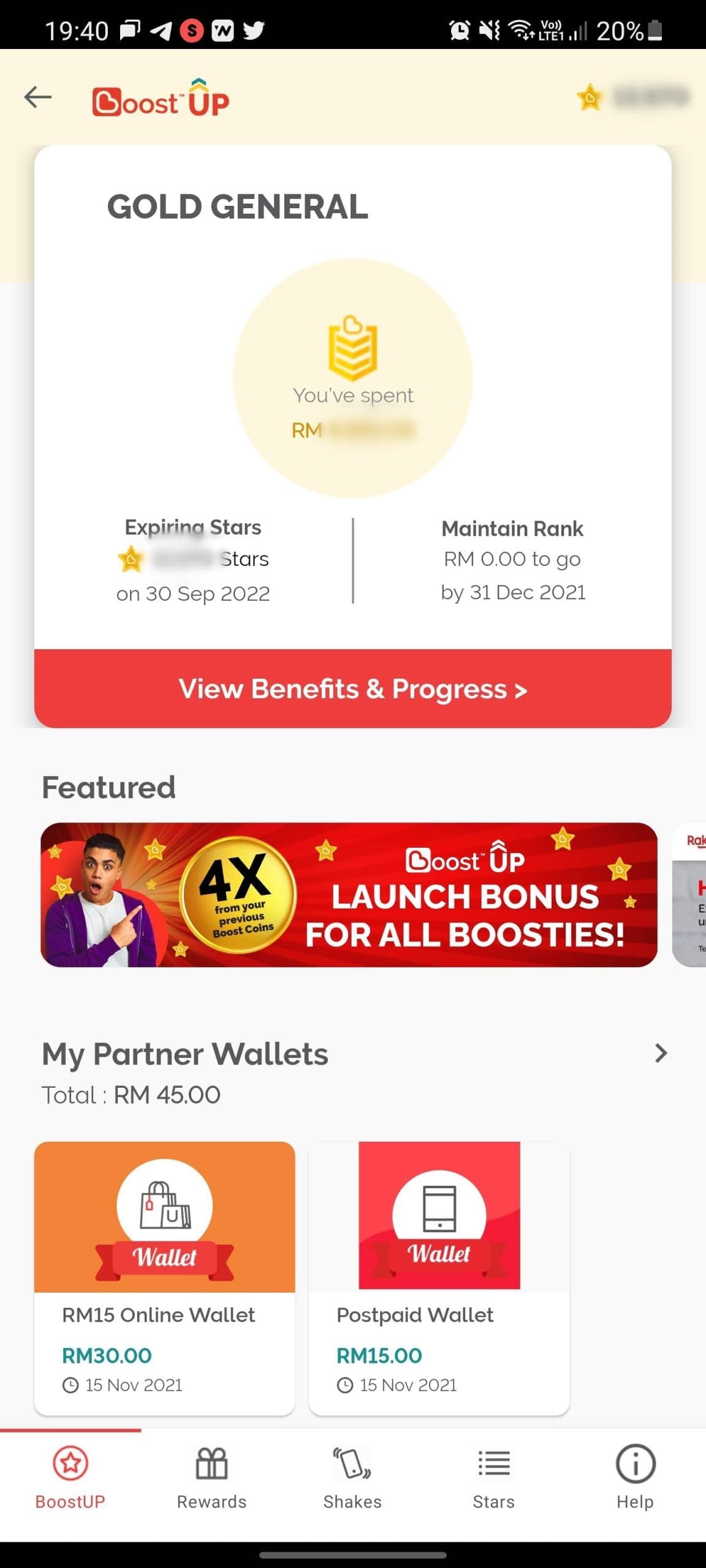
Task: Tap the yellow spending badge icon
Action: tap(352, 346)
